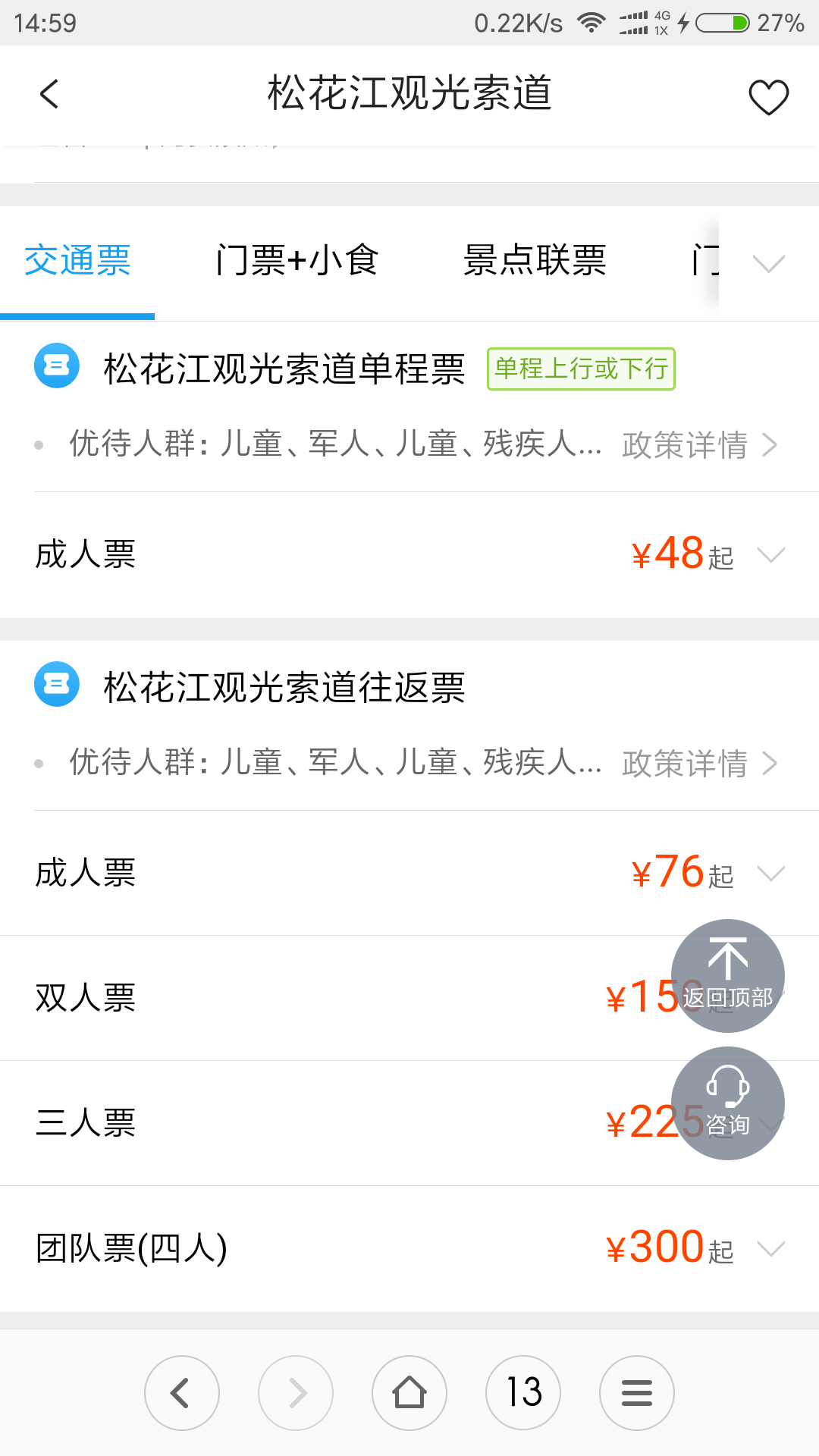
Task: Open 政策详情 for the 往返票
Action: click(699, 764)
